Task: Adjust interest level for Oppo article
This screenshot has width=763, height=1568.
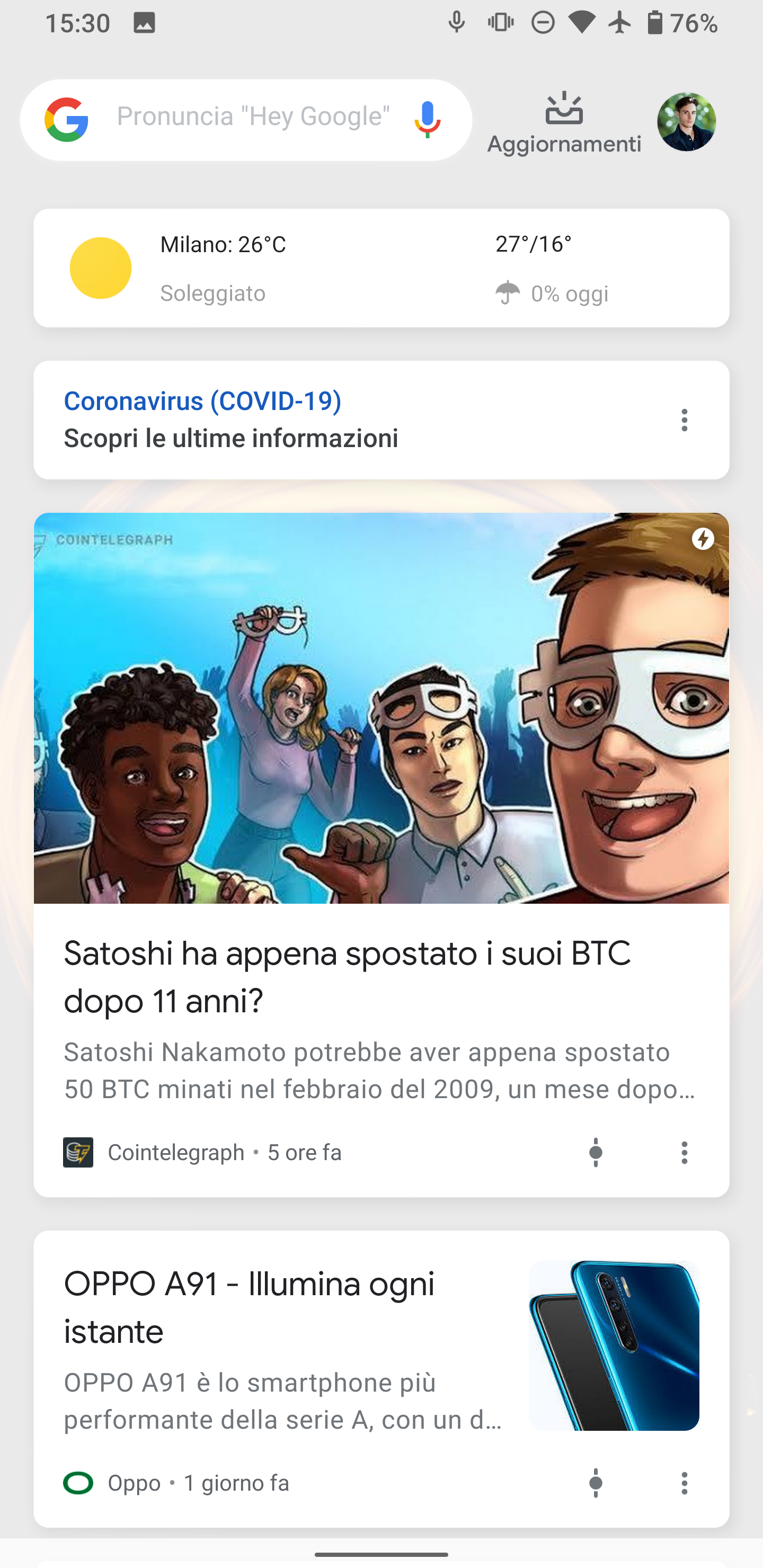Action: click(x=596, y=1483)
